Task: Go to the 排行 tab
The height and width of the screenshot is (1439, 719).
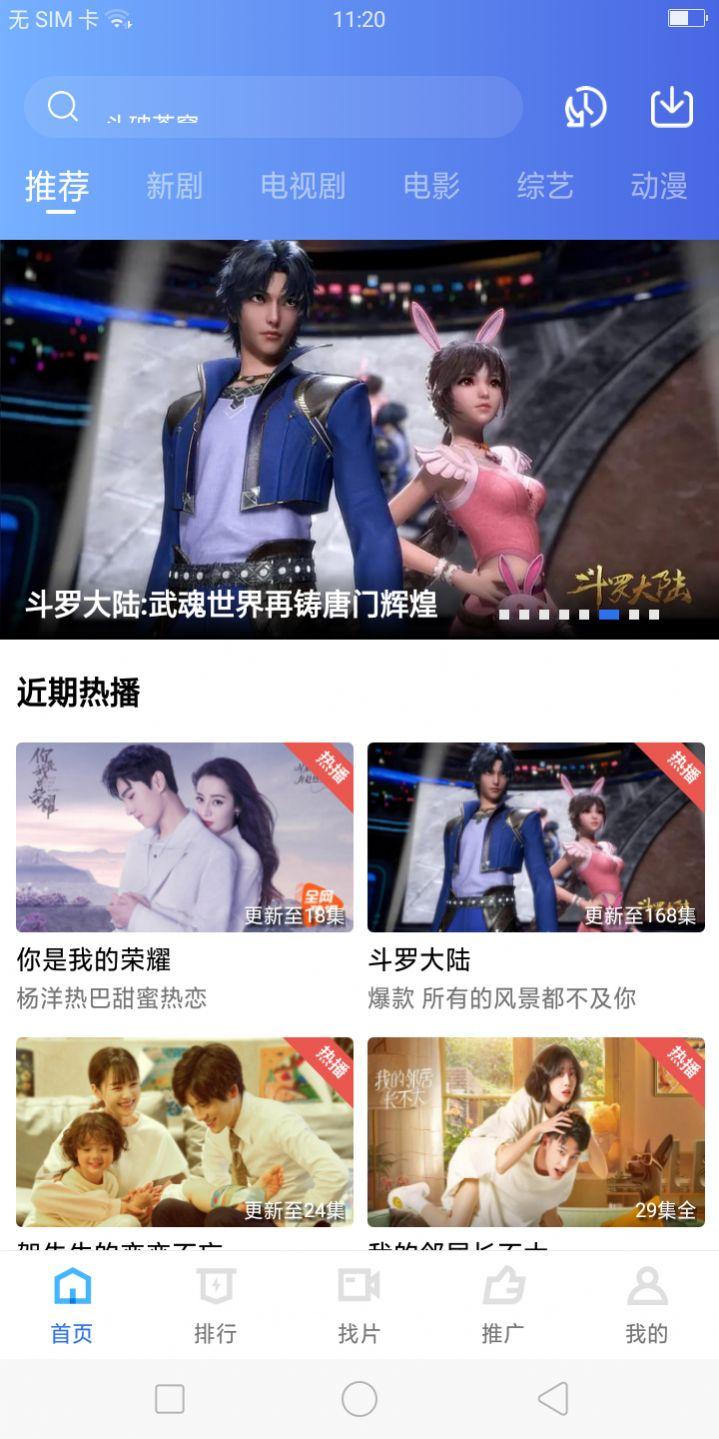Action: [215, 1305]
